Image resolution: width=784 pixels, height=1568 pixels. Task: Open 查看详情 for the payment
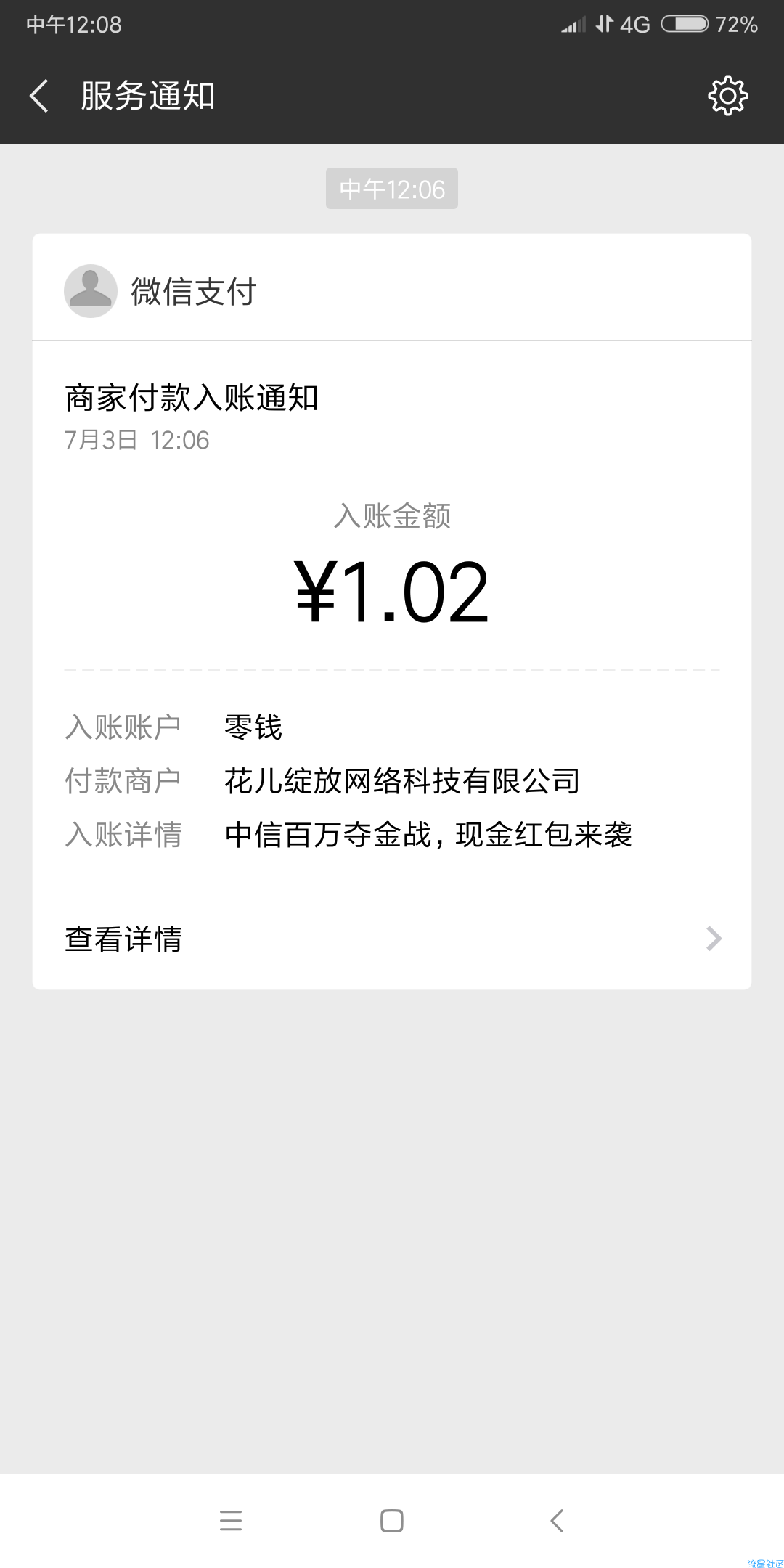pos(392,939)
